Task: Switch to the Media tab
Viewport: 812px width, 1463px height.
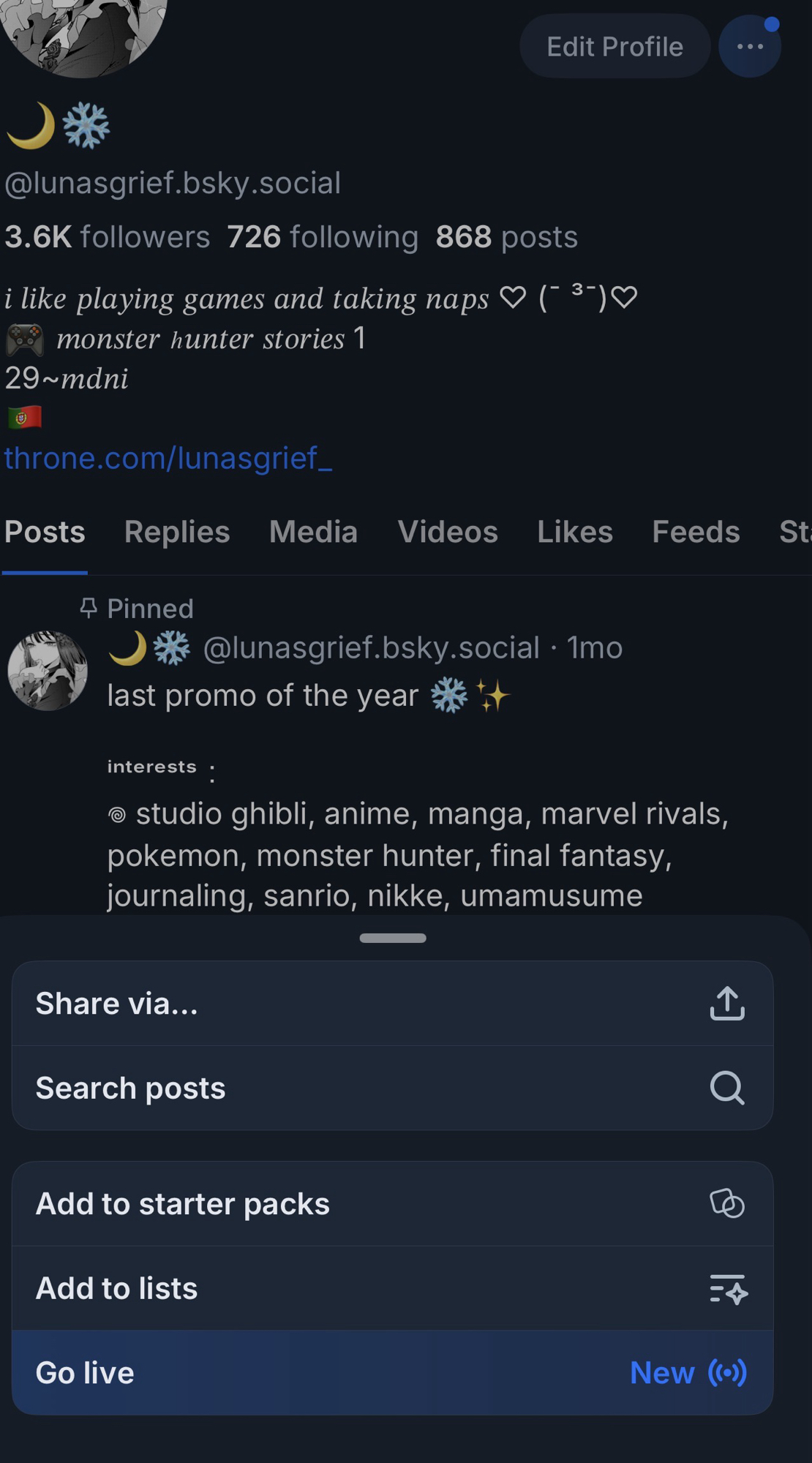Action: pyautogui.click(x=313, y=532)
